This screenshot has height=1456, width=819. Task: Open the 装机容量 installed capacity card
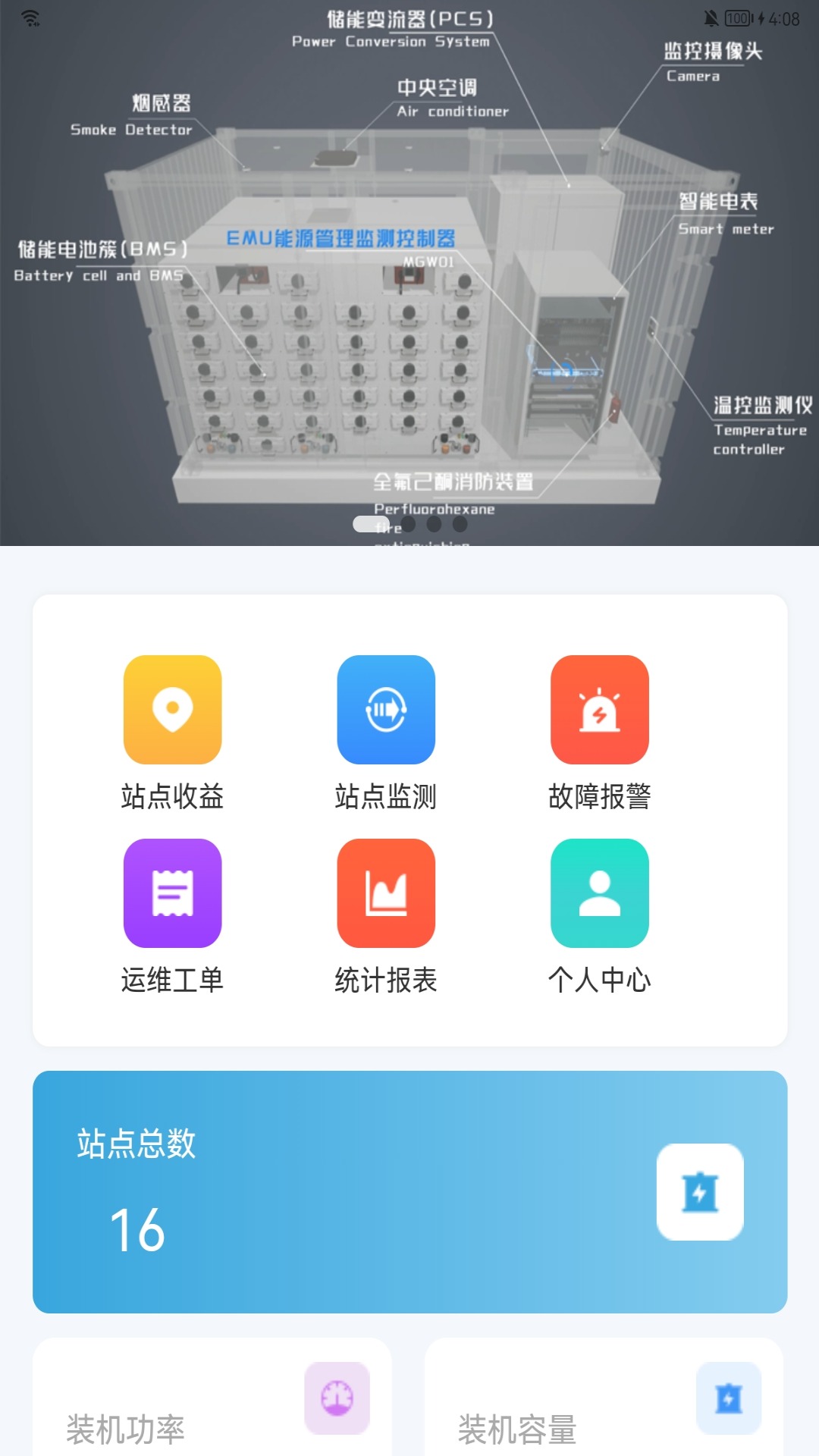click(604, 1397)
